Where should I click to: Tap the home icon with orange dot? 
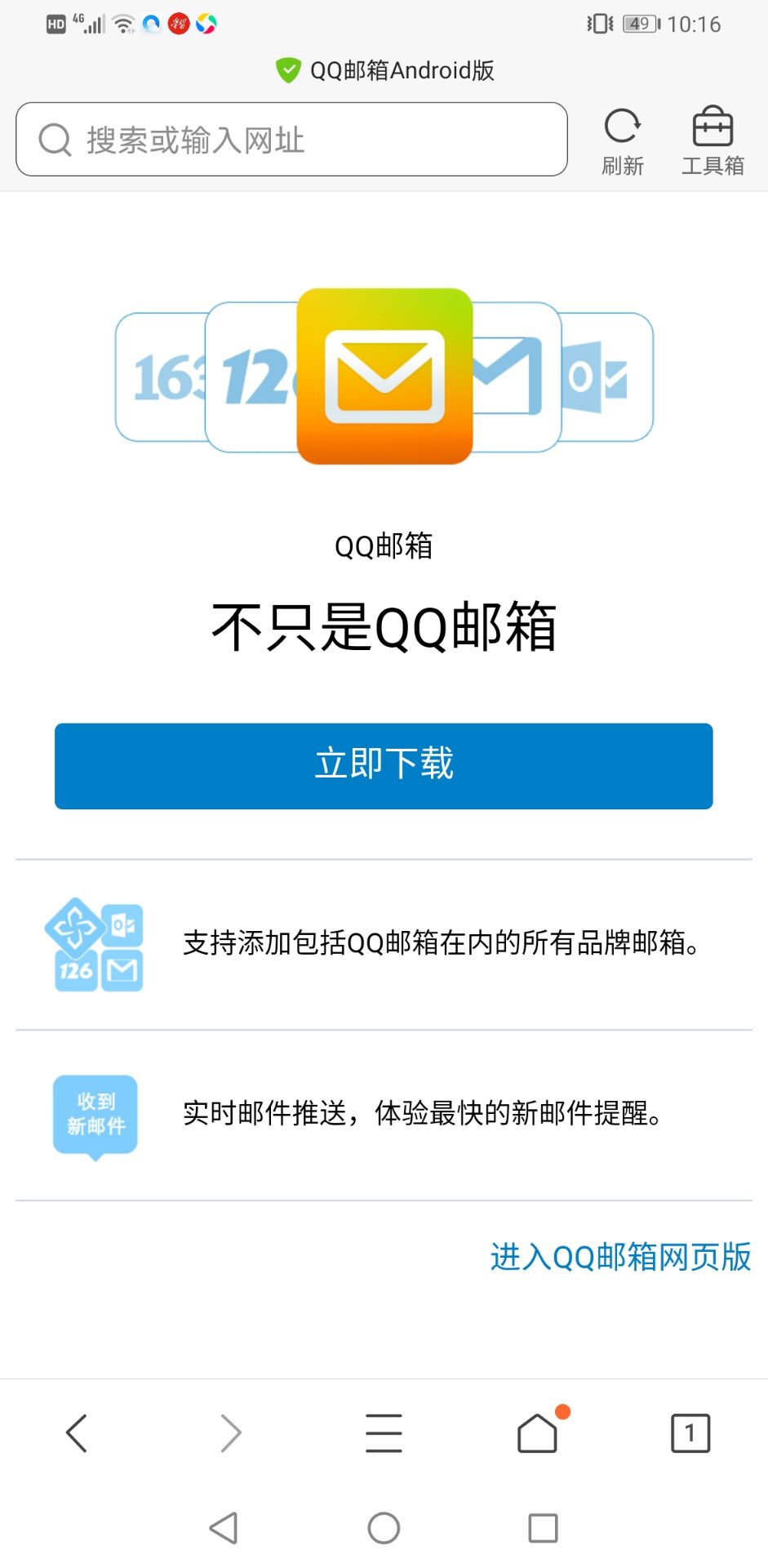coord(538,1433)
